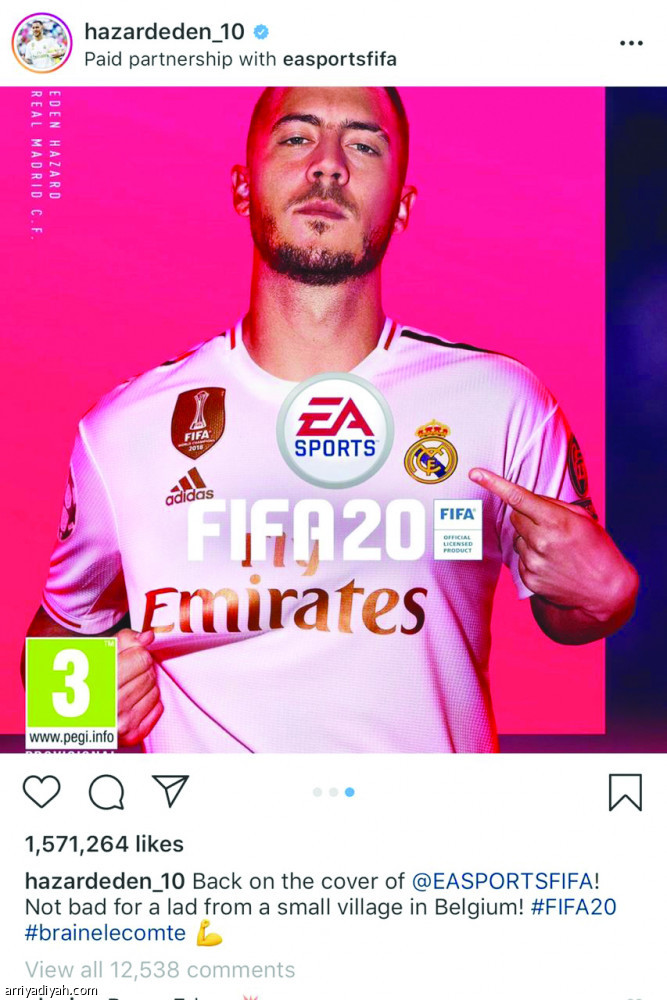Open the comment bubble icon
The height and width of the screenshot is (1000, 667).
click(106, 792)
